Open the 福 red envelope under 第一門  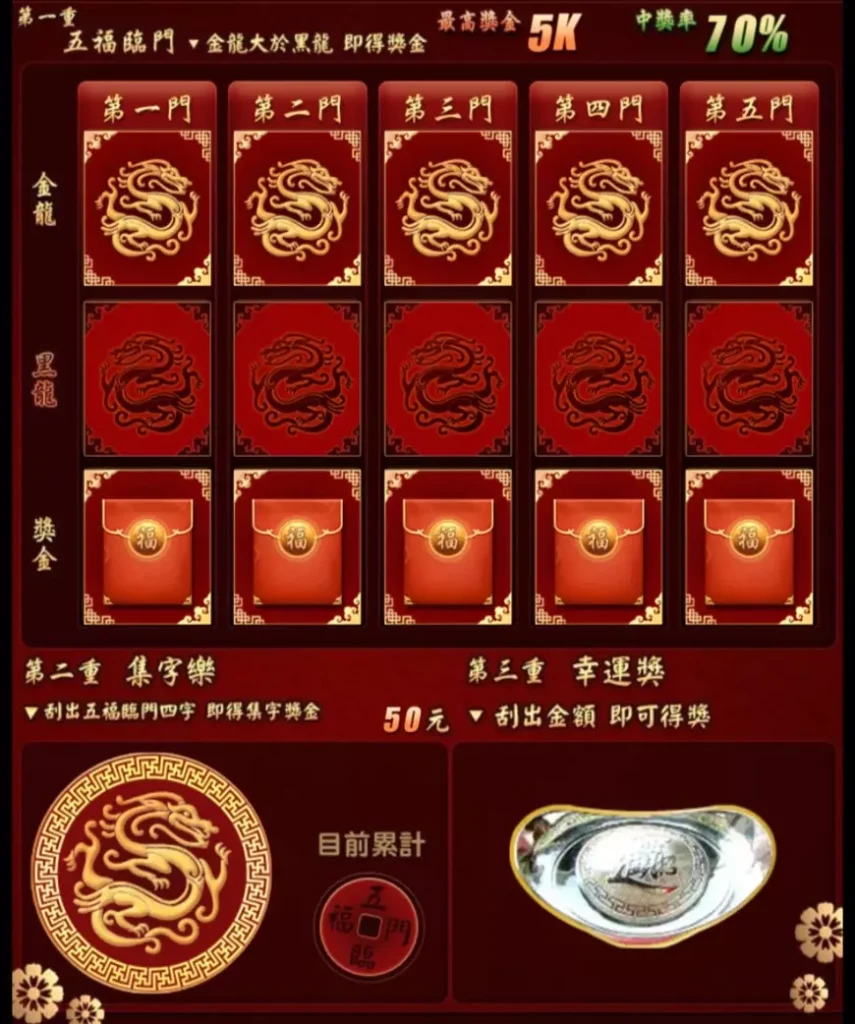[x=147, y=548]
